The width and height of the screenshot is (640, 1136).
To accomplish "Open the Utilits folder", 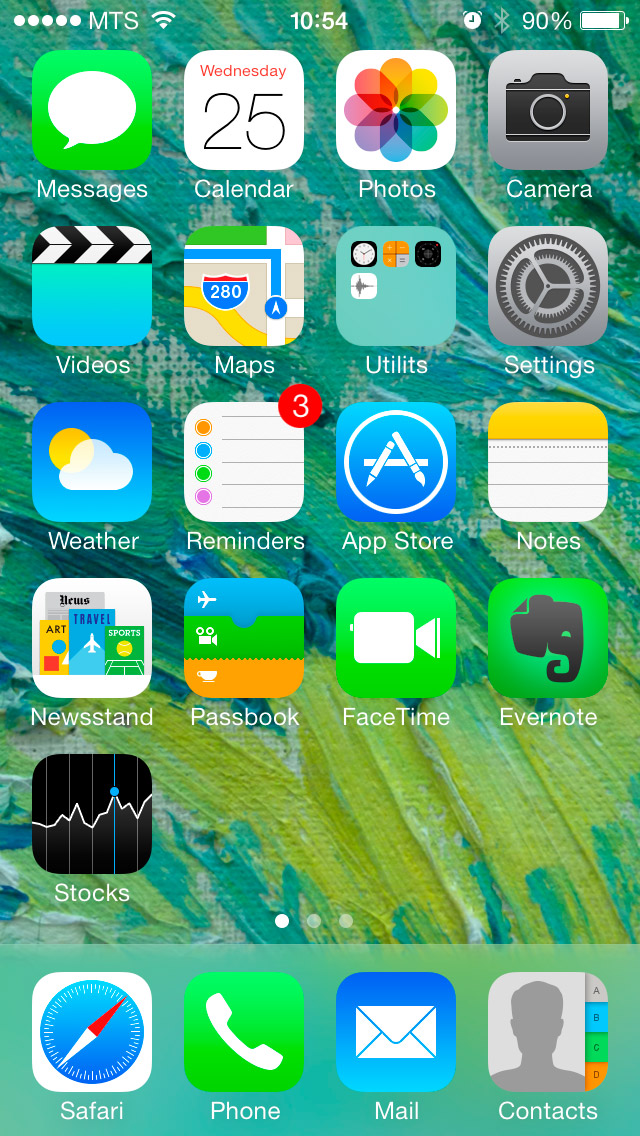I will coord(396,286).
